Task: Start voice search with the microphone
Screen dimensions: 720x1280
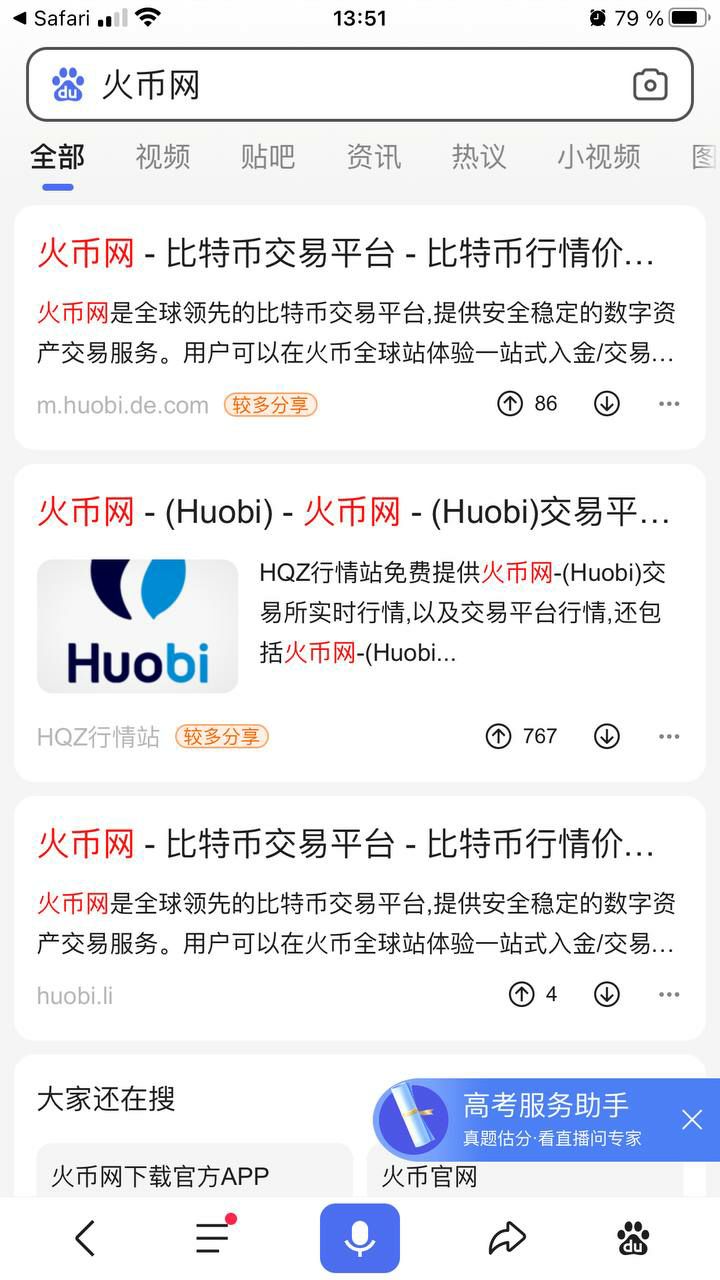Action: [x=360, y=1238]
